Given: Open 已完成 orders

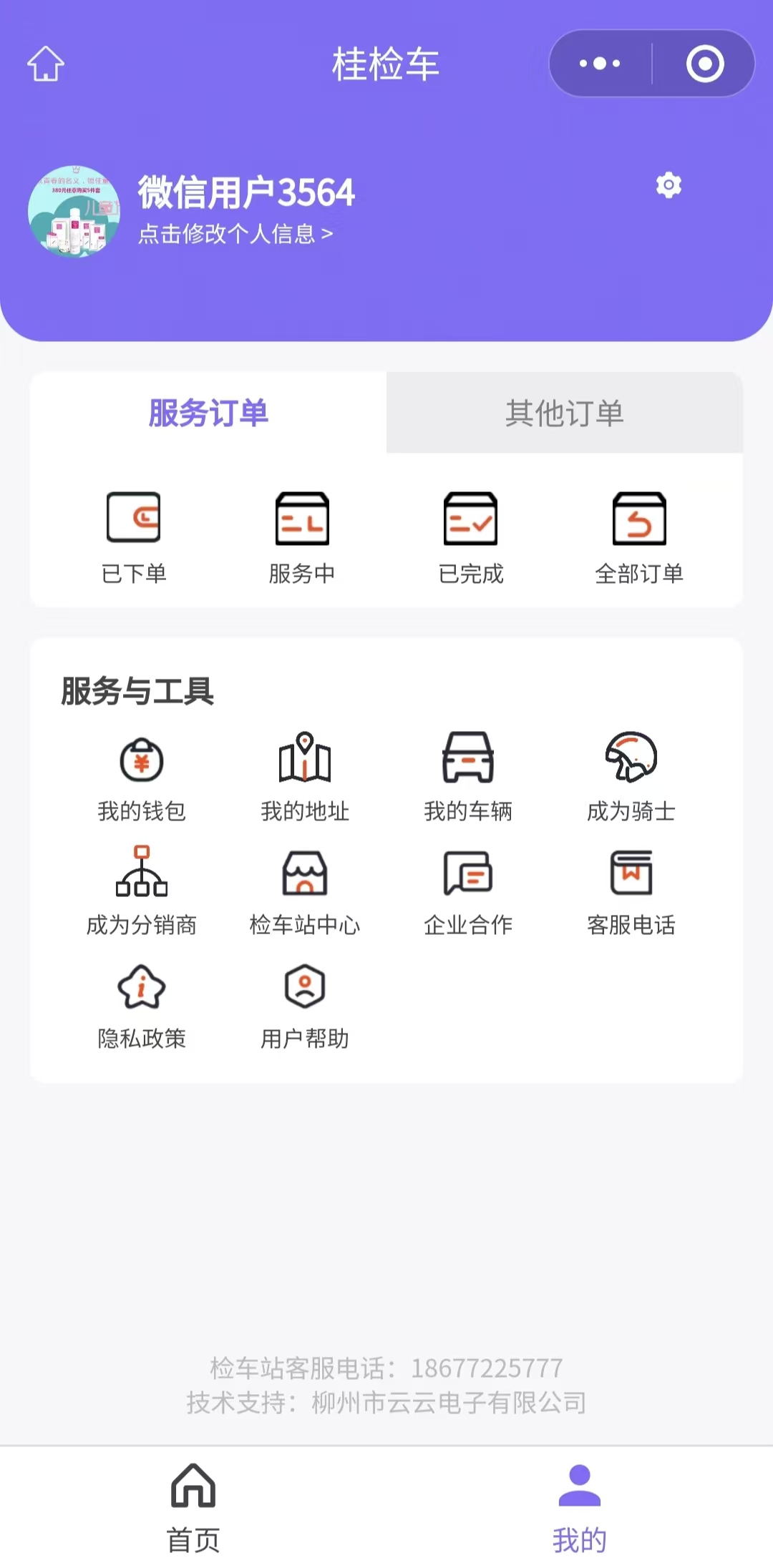Looking at the screenshot, I should click(471, 538).
